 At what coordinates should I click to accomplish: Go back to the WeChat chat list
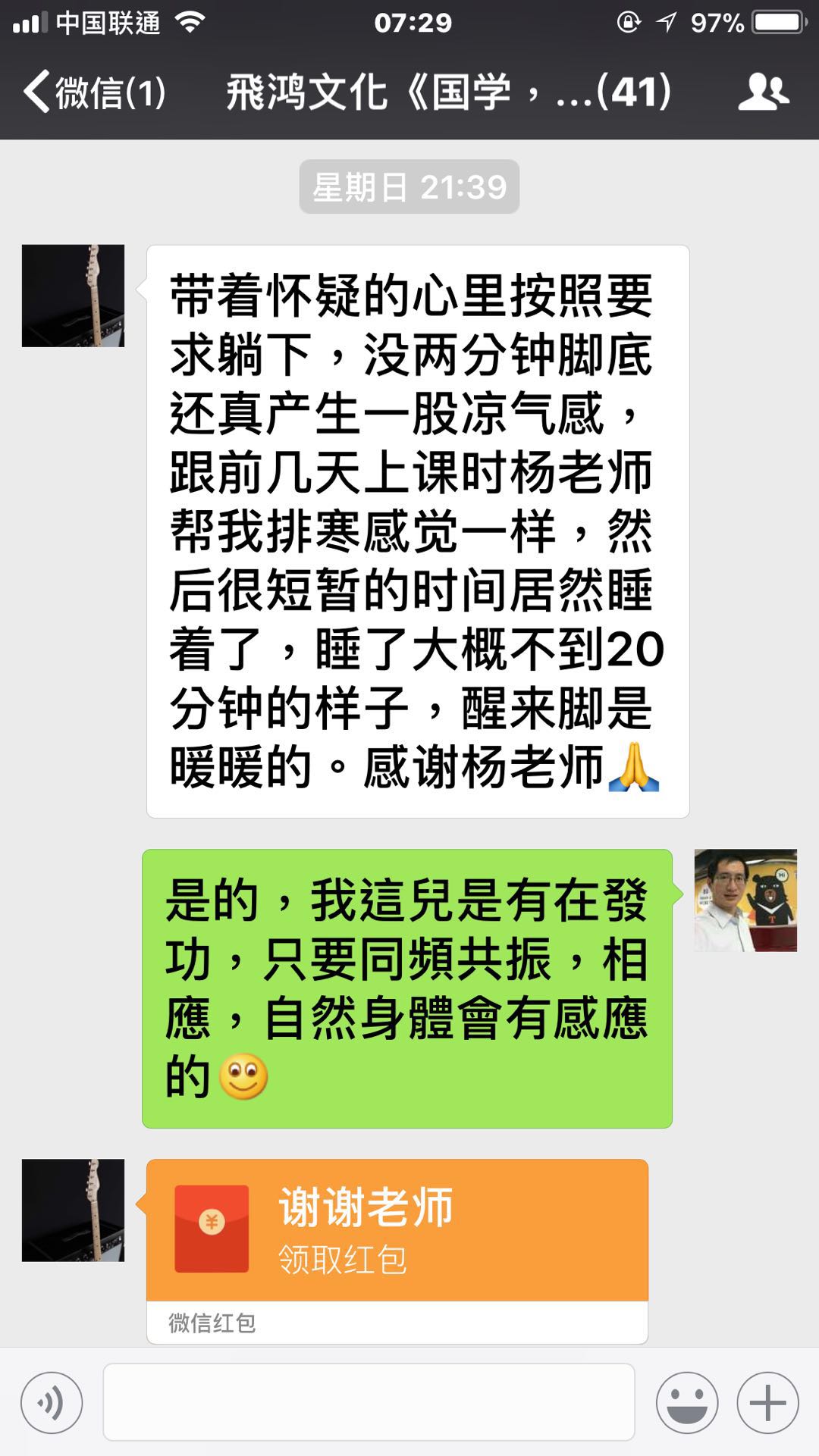click(x=91, y=92)
